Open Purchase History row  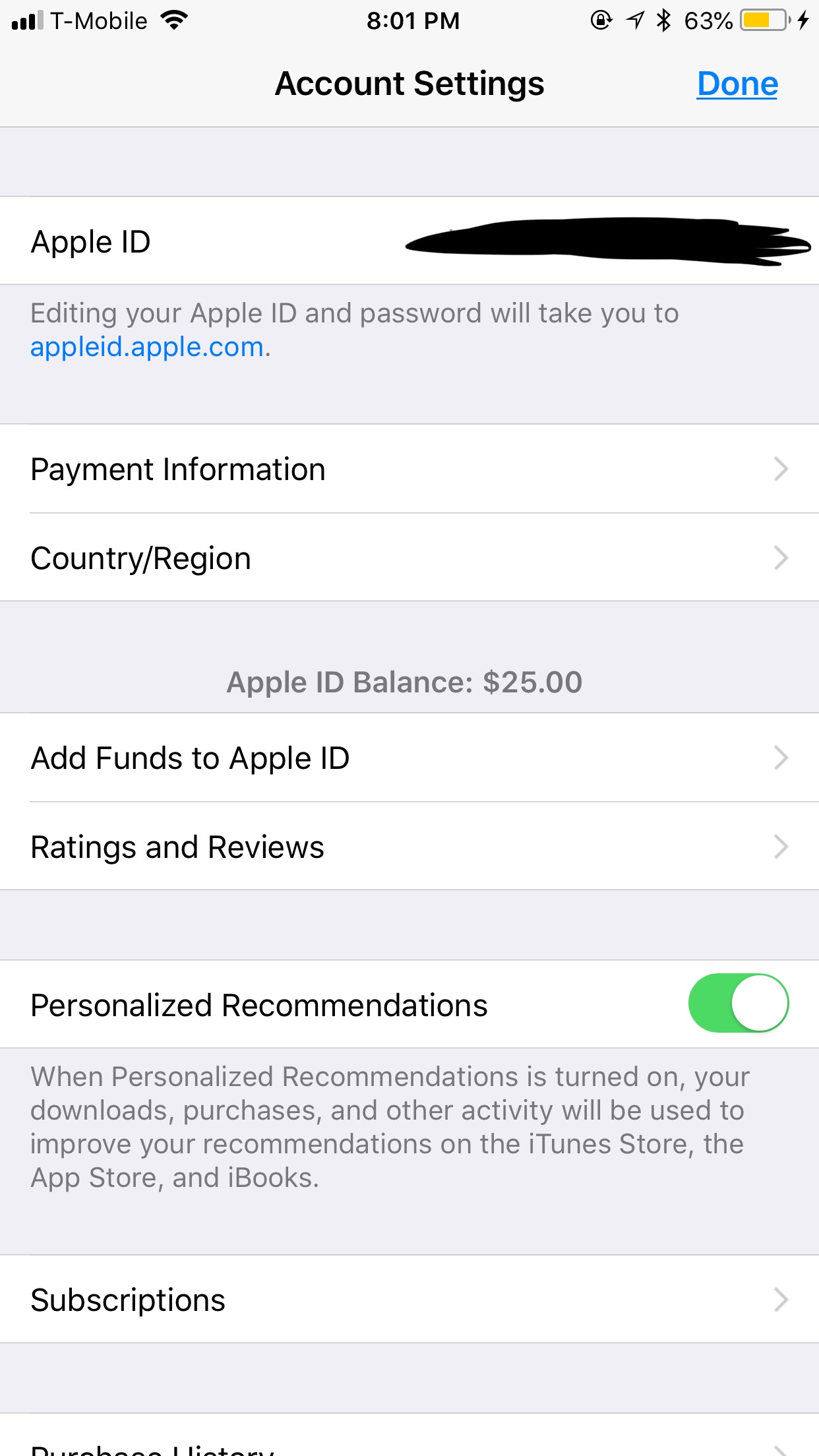(409, 1436)
